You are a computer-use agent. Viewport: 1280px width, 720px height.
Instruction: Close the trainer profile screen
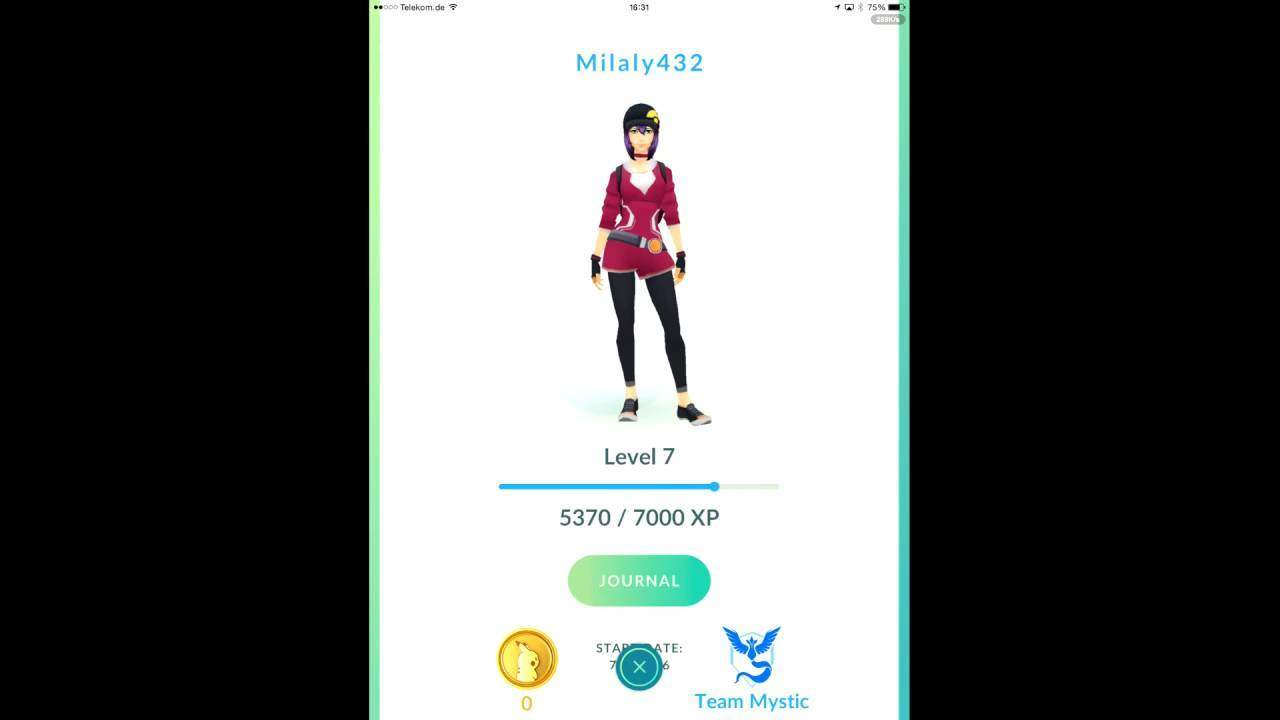point(639,667)
